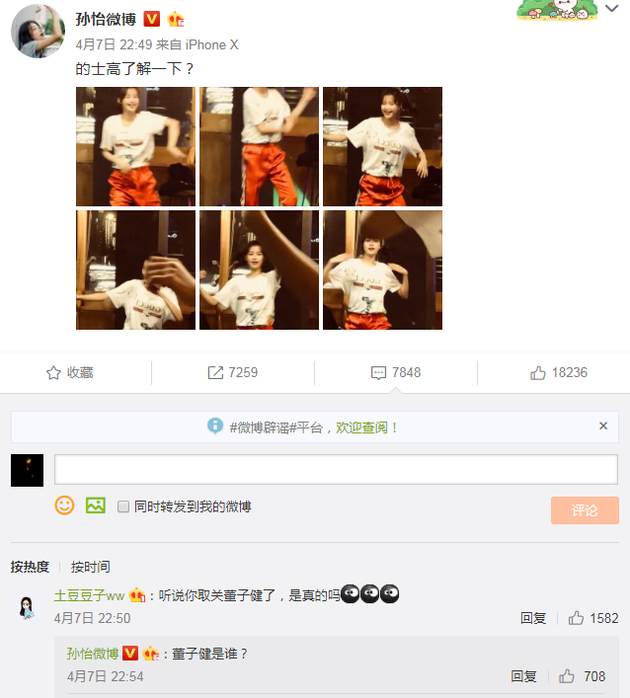Submit with the 评论 button
630x698 pixels.
tap(584, 510)
